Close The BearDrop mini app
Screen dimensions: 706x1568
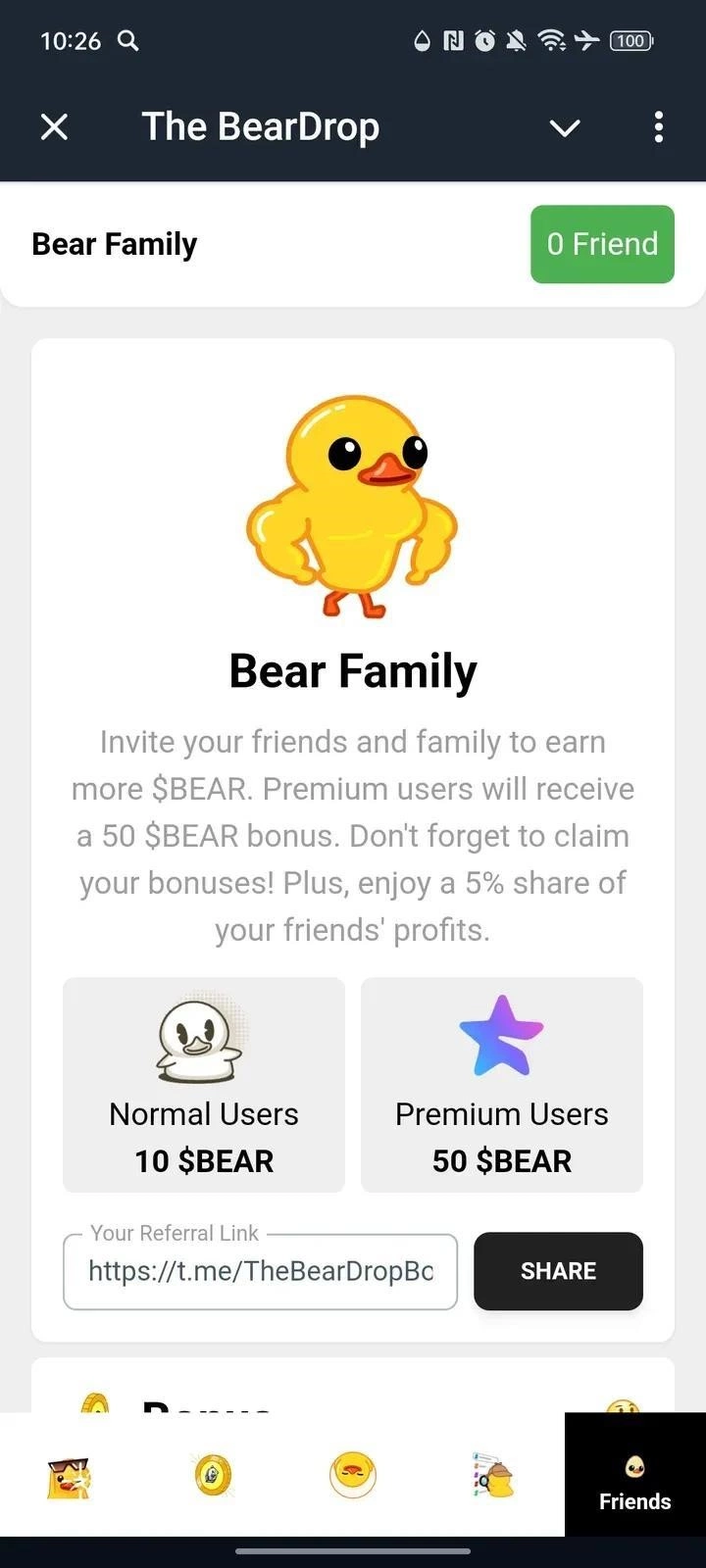coord(55,126)
